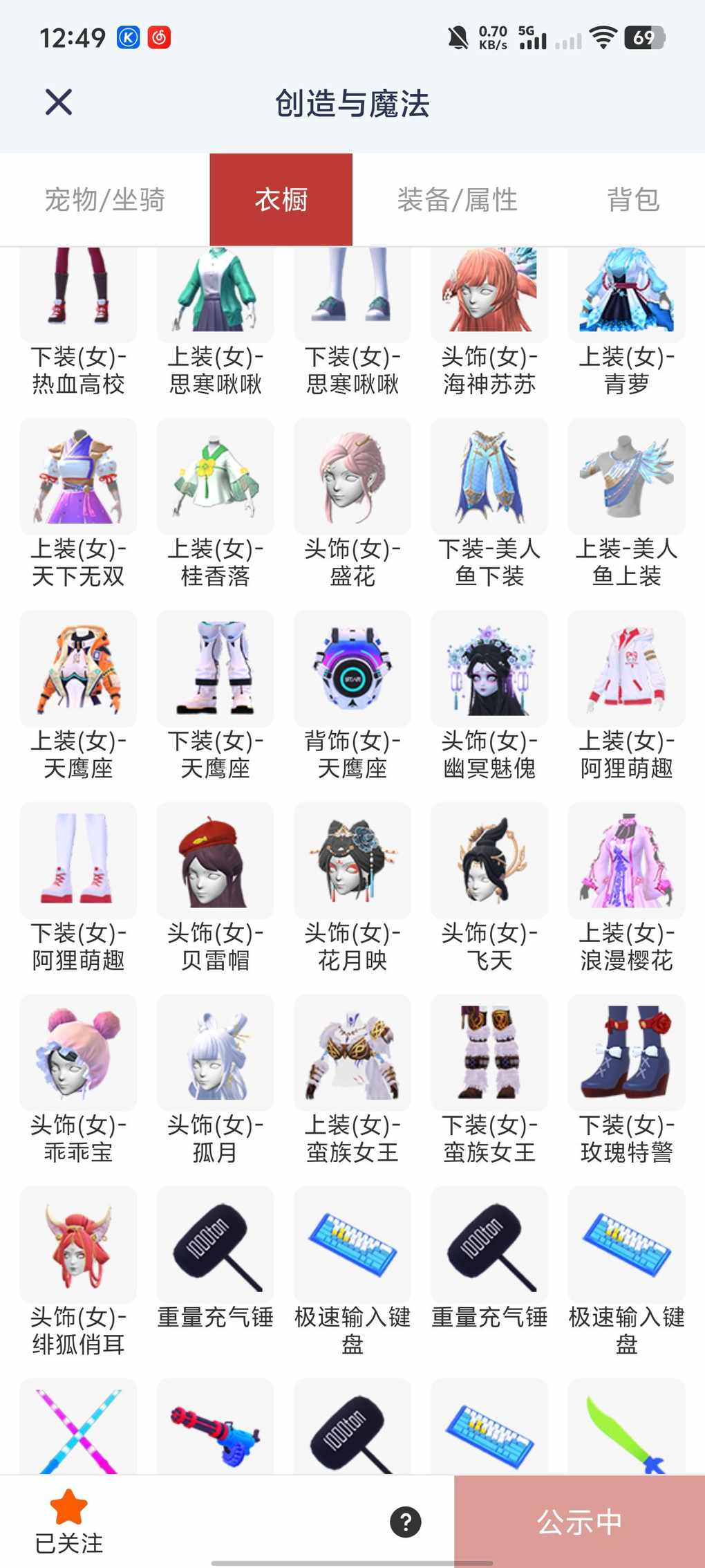The width and height of the screenshot is (705, 1568).
Task: Open the question mark help icon
Action: click(x=406, y=1522)
